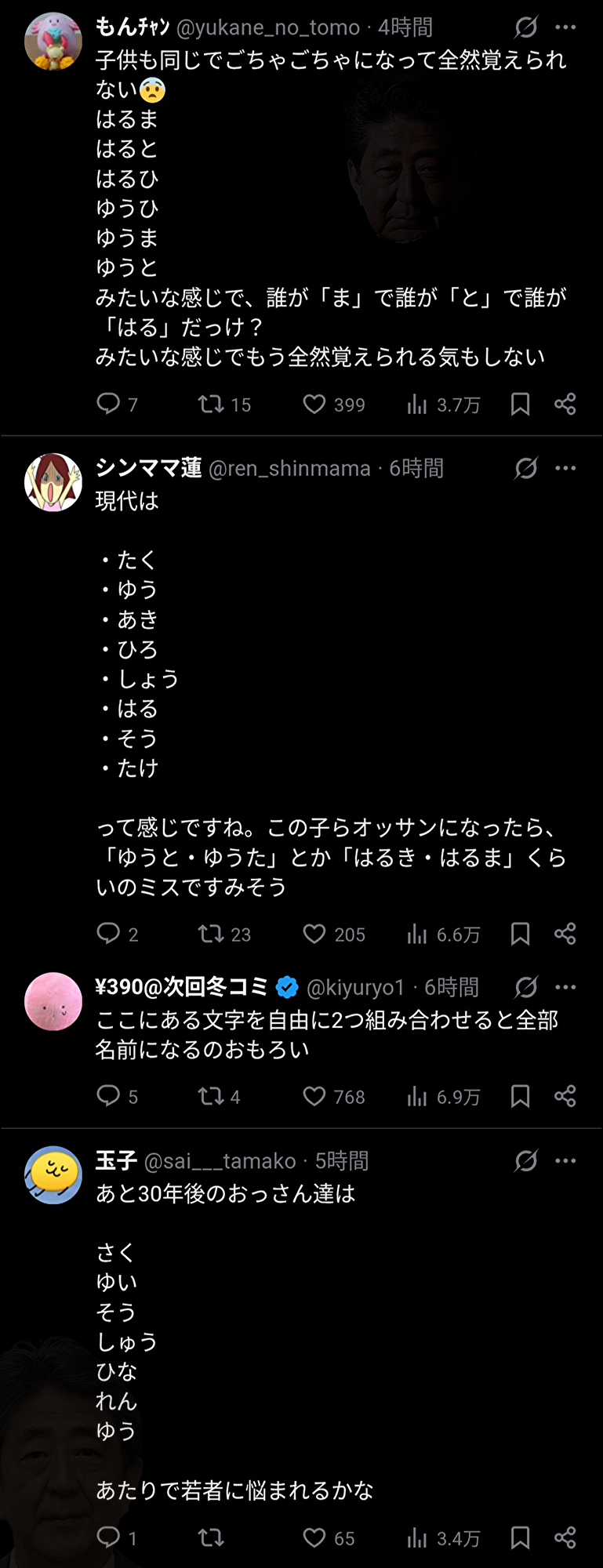
Task: Repost シンママ蓮's post with 23 reposts
Action: [x=210, y=934]
